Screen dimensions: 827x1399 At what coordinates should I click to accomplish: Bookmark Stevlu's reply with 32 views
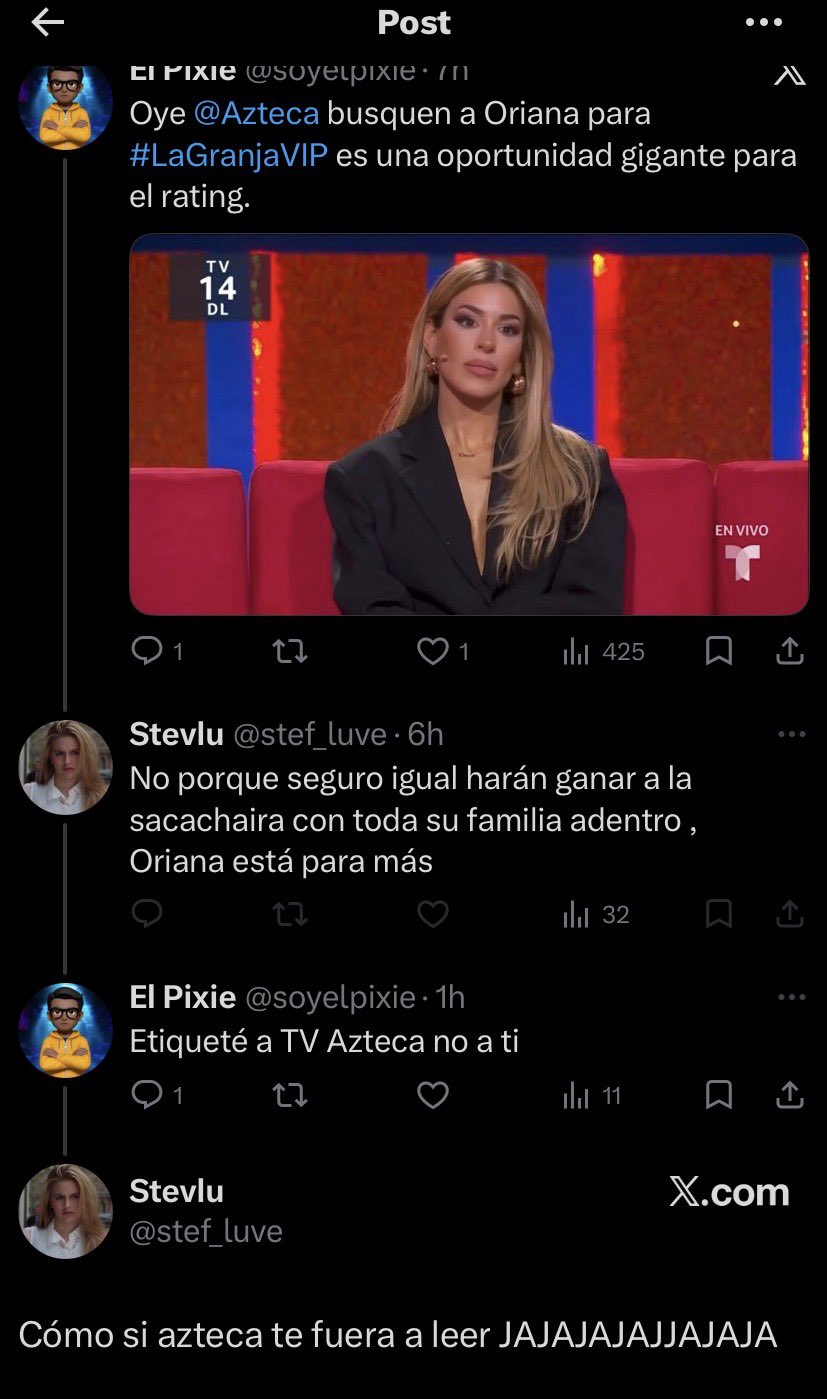[x=718, y=914]
